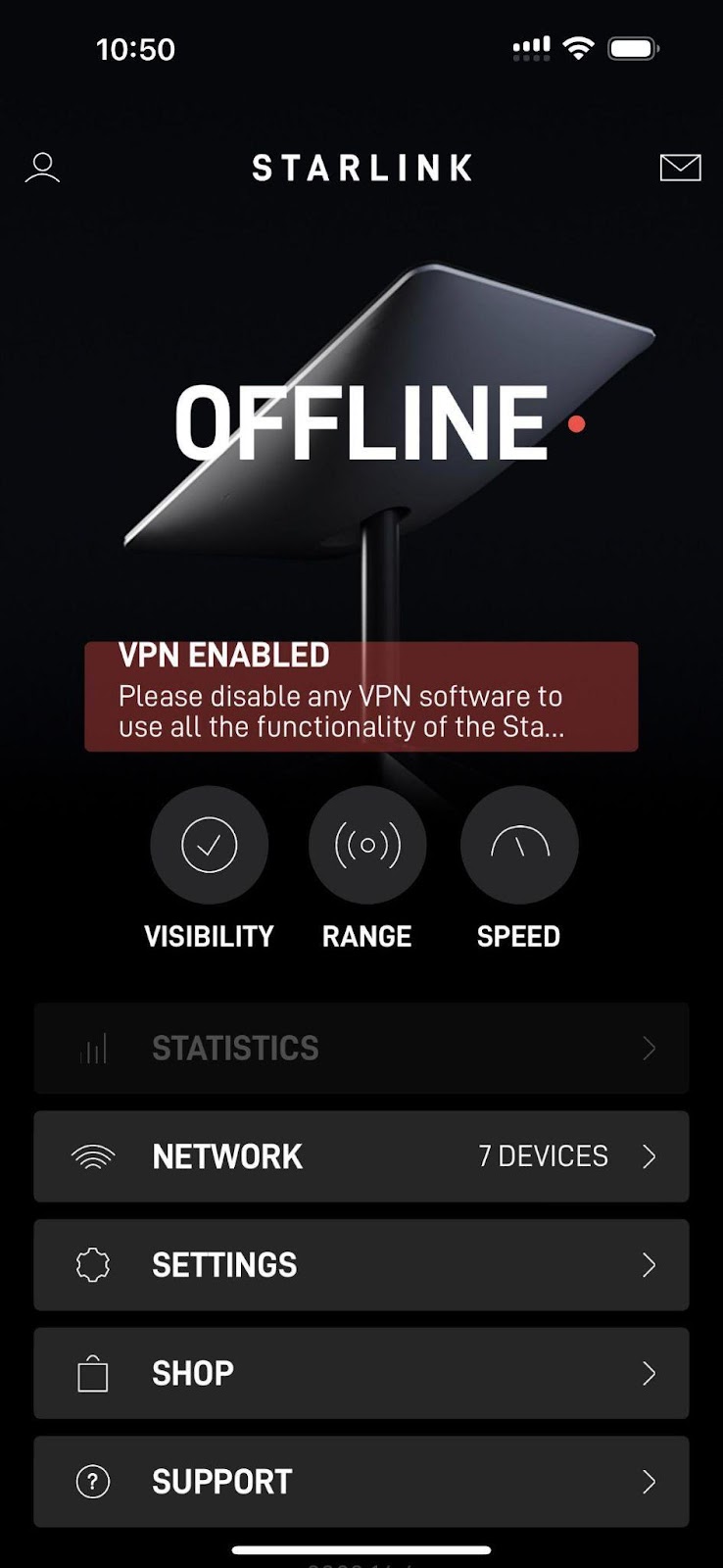This screenshot has height=1568, width=723.
Task: Open Support
Action: click(x=361, y=1482)
